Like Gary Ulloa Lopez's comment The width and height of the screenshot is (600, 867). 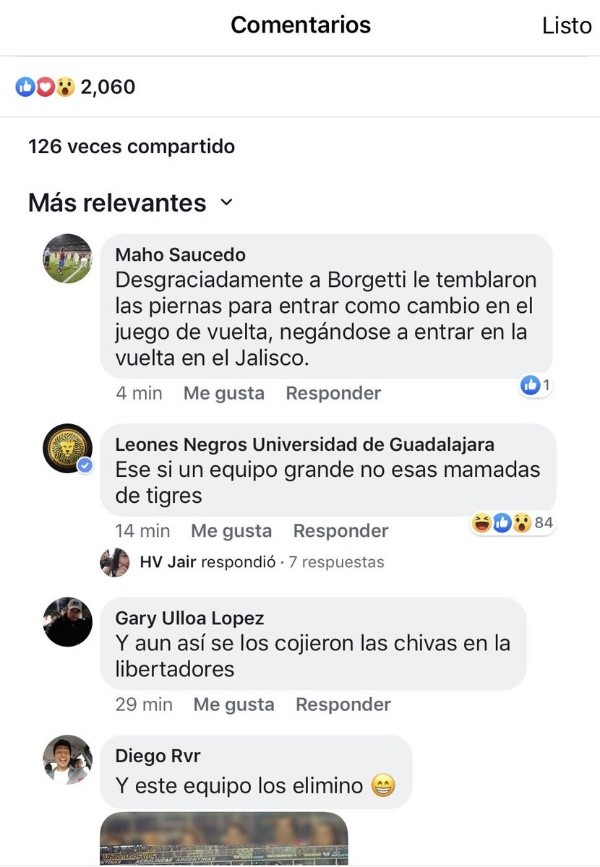point(234,704)
